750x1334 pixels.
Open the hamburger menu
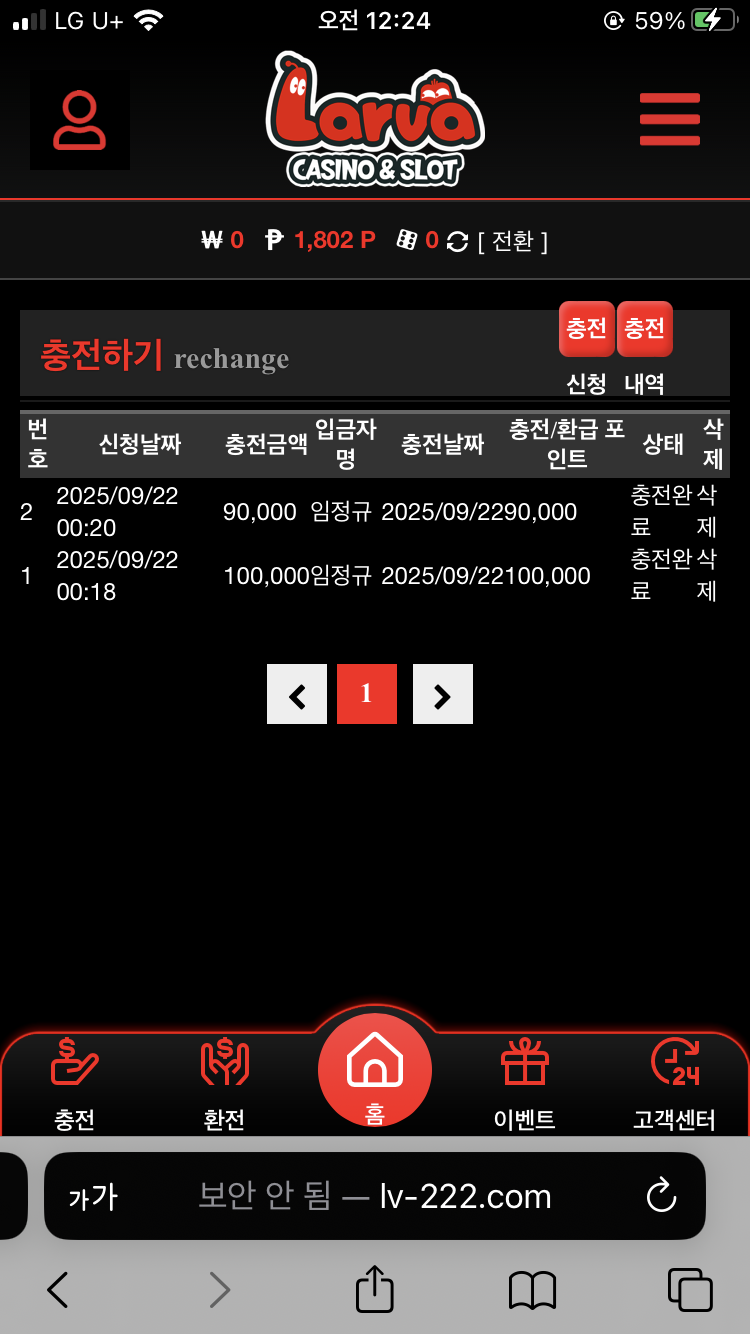[669, 119]
